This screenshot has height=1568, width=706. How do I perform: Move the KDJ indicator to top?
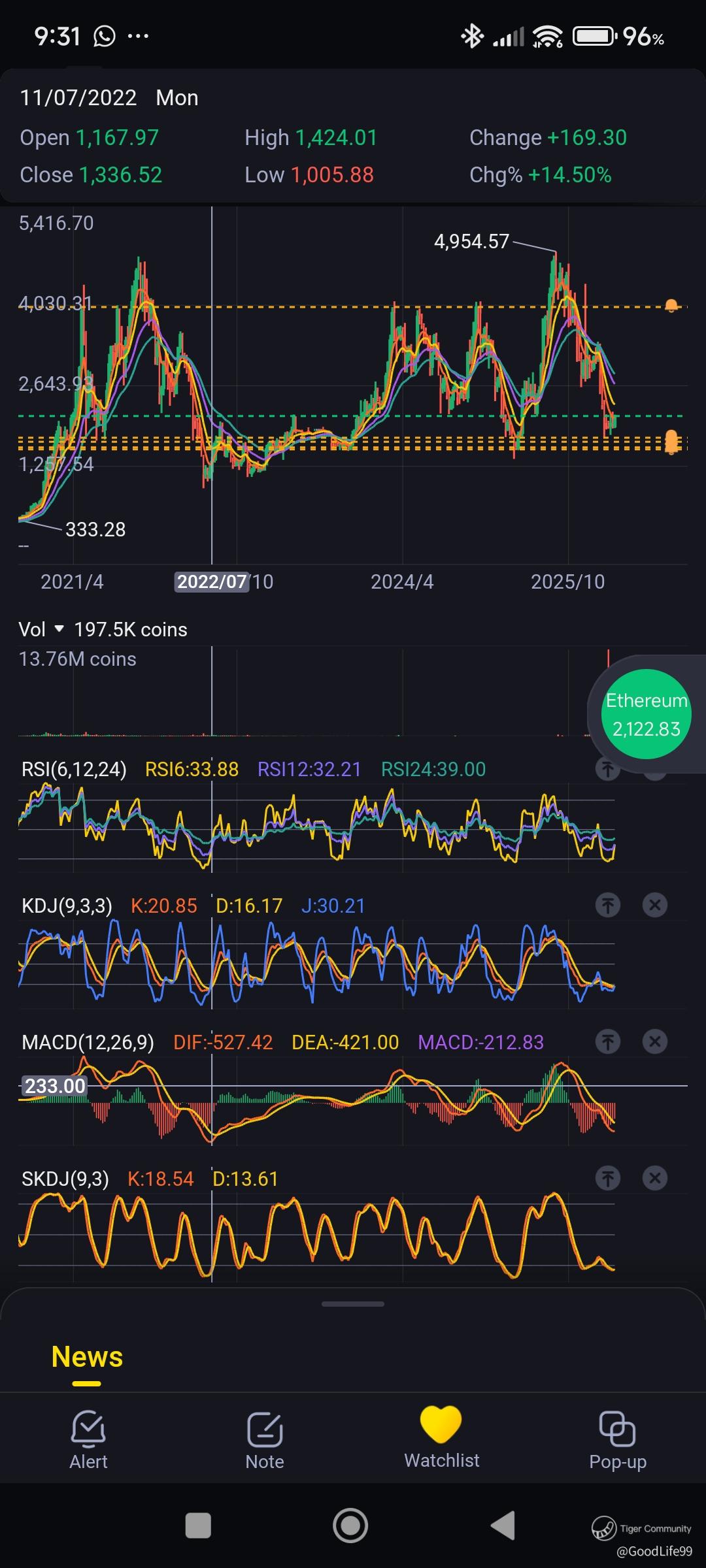(x=608, y=905)
